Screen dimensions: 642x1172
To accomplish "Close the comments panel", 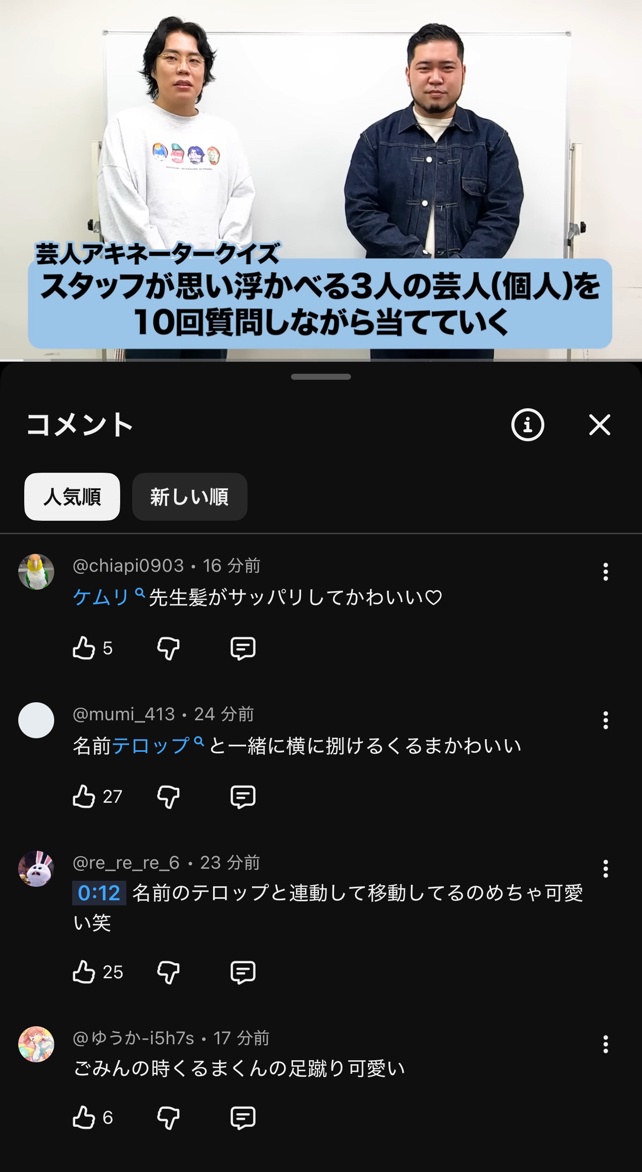I will click(x=599, y=425).
